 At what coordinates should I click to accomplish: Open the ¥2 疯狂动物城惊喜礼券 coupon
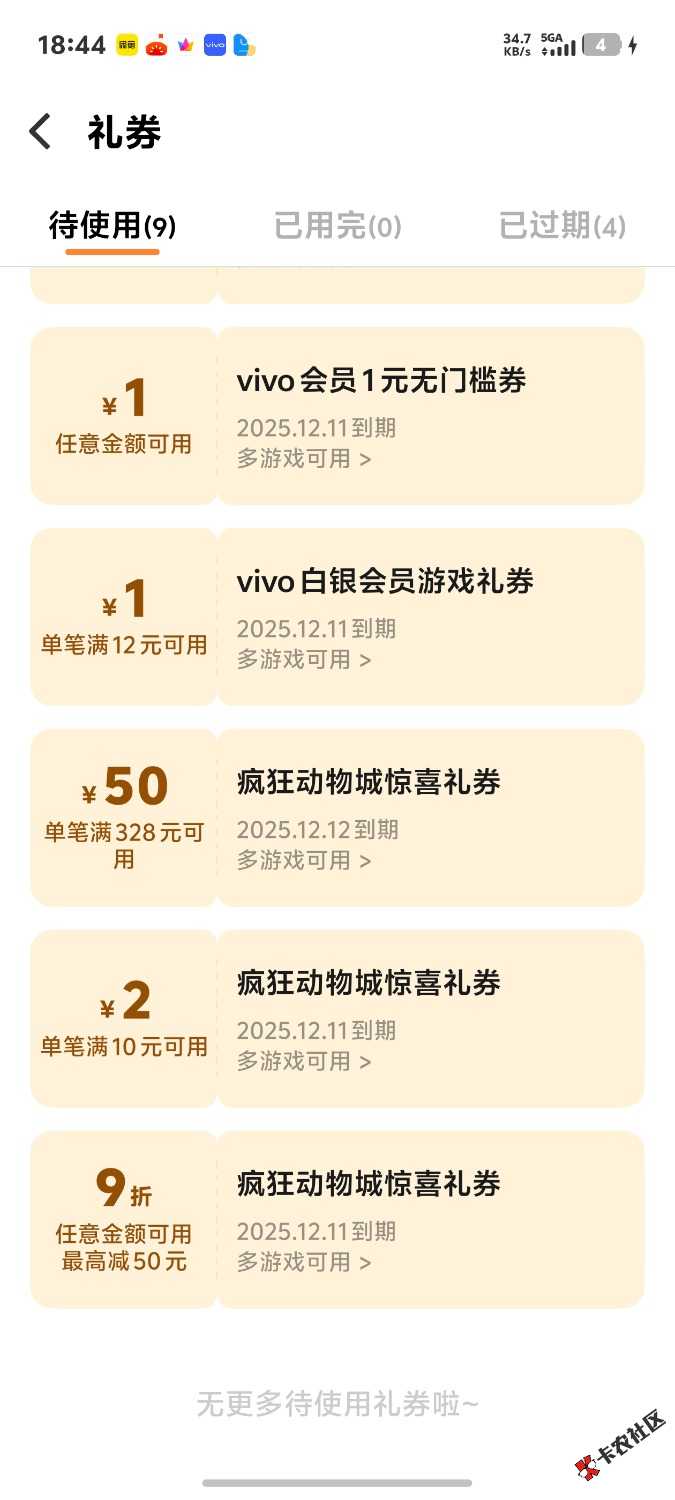click(x=430, y=1018)
